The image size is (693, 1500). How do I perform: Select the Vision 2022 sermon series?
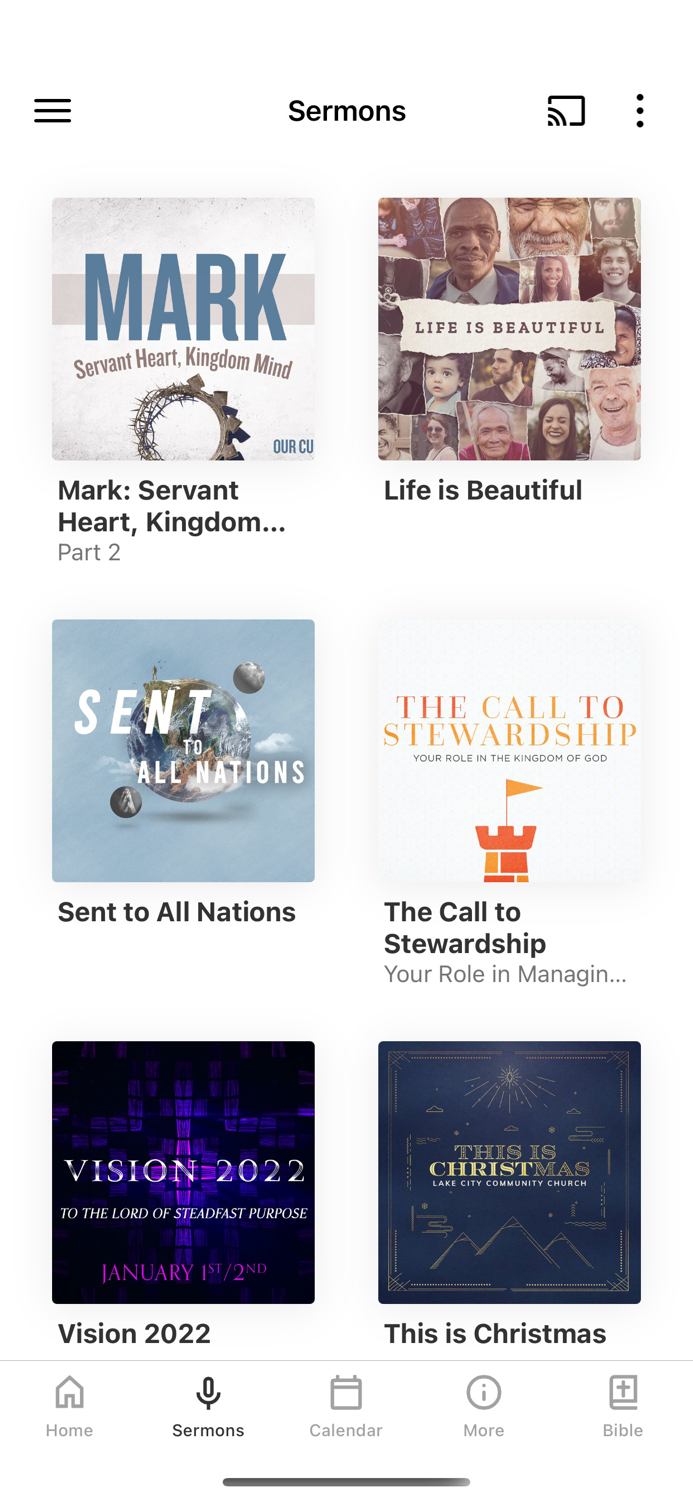(x=183, y=1172)
